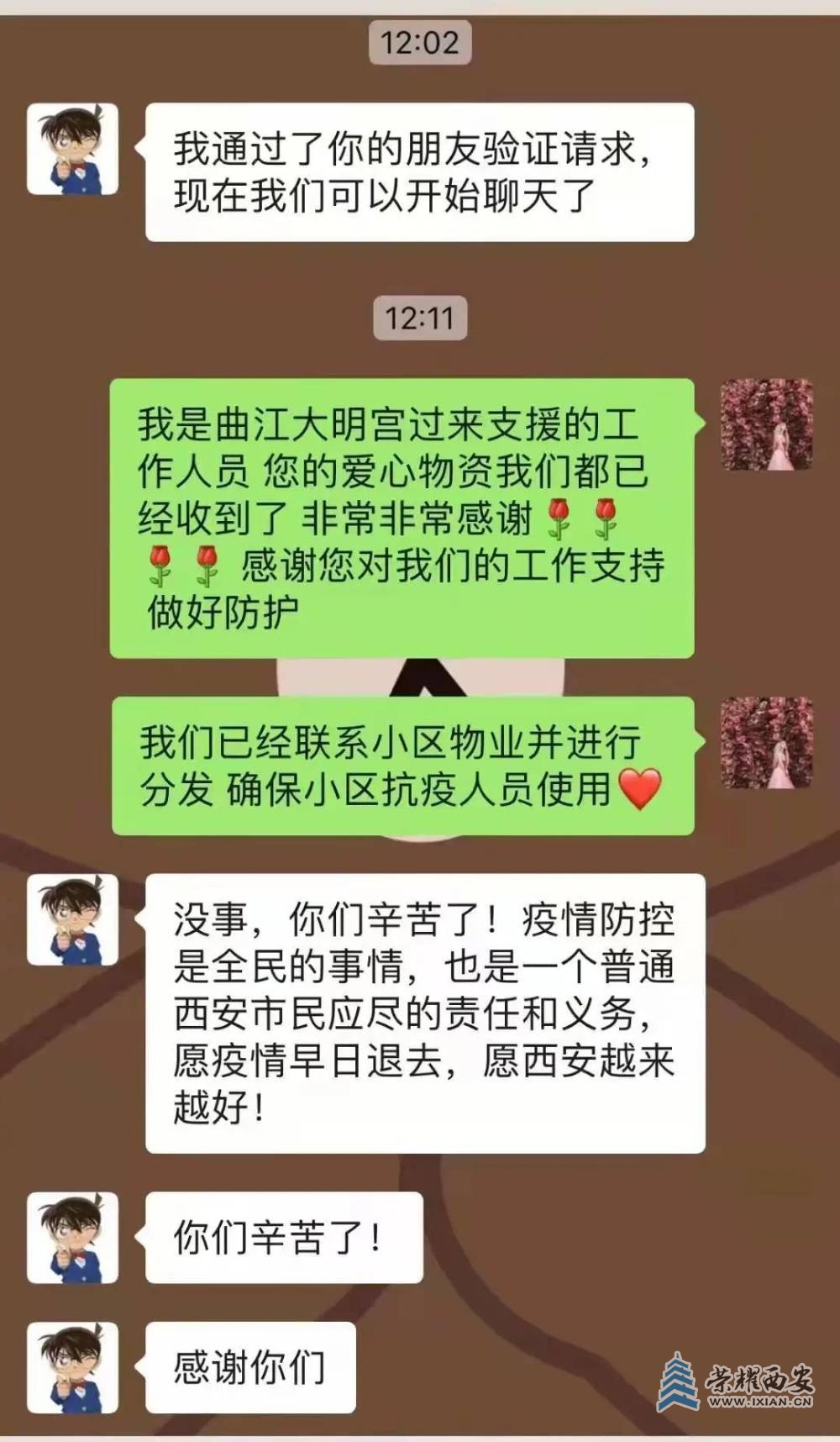Viewport: 840px width, 1442px height.
Task: Tap Conan avatar beside 感谢你们 message
Action: pos(72,1367)
